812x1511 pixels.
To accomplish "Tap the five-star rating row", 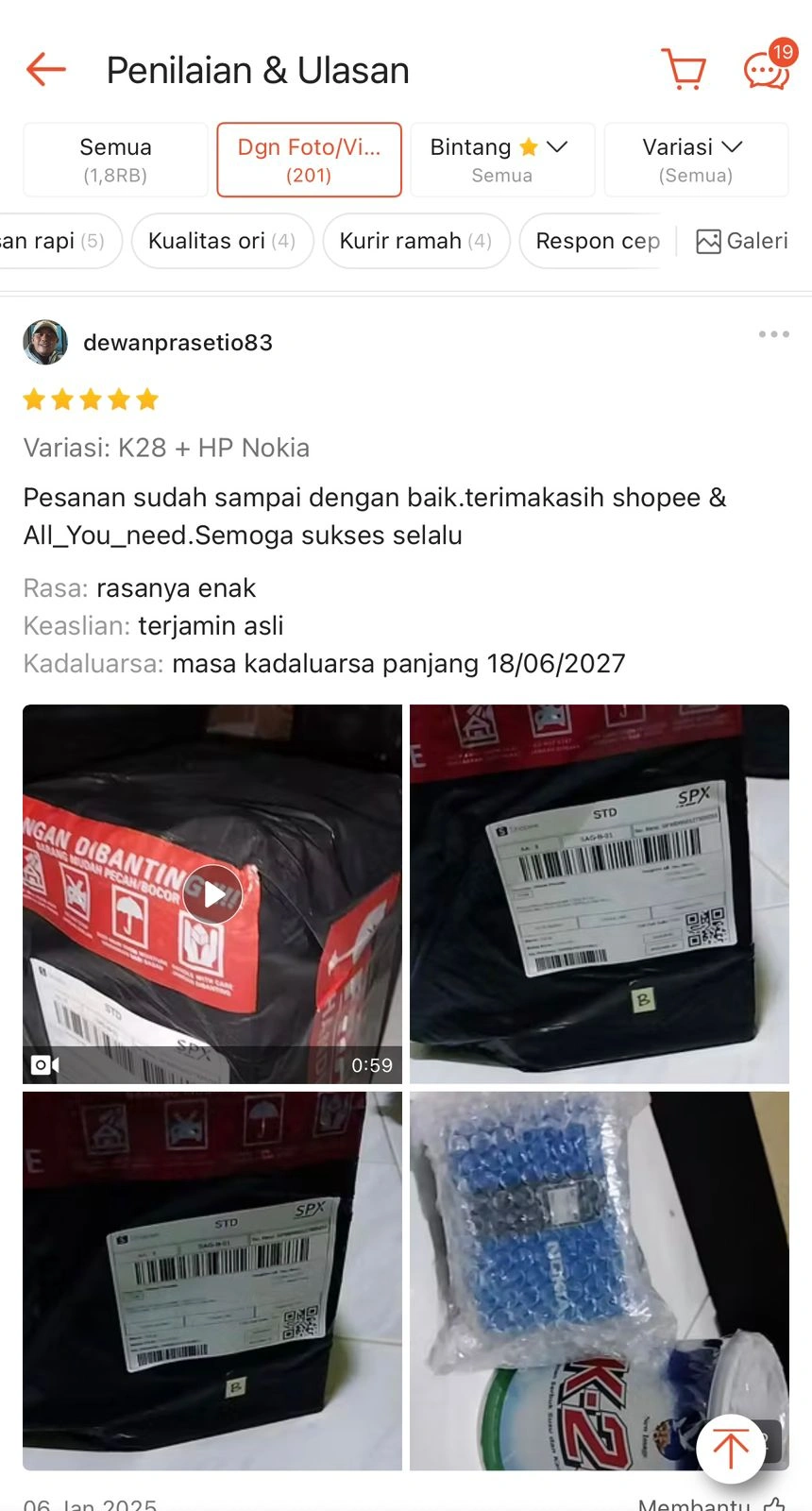I will (91, 399).
